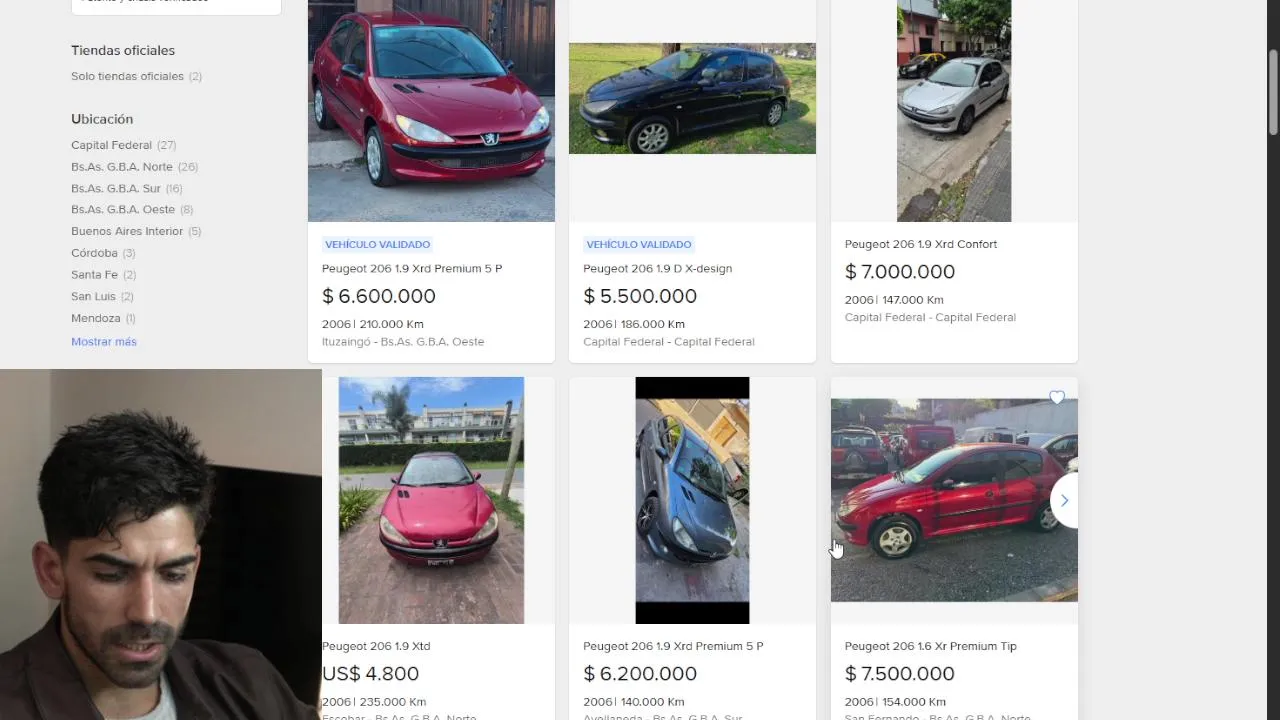Filter location by Capital Federal
Image resolution: width=1280 pixels, height=720 pixels.
111,145
